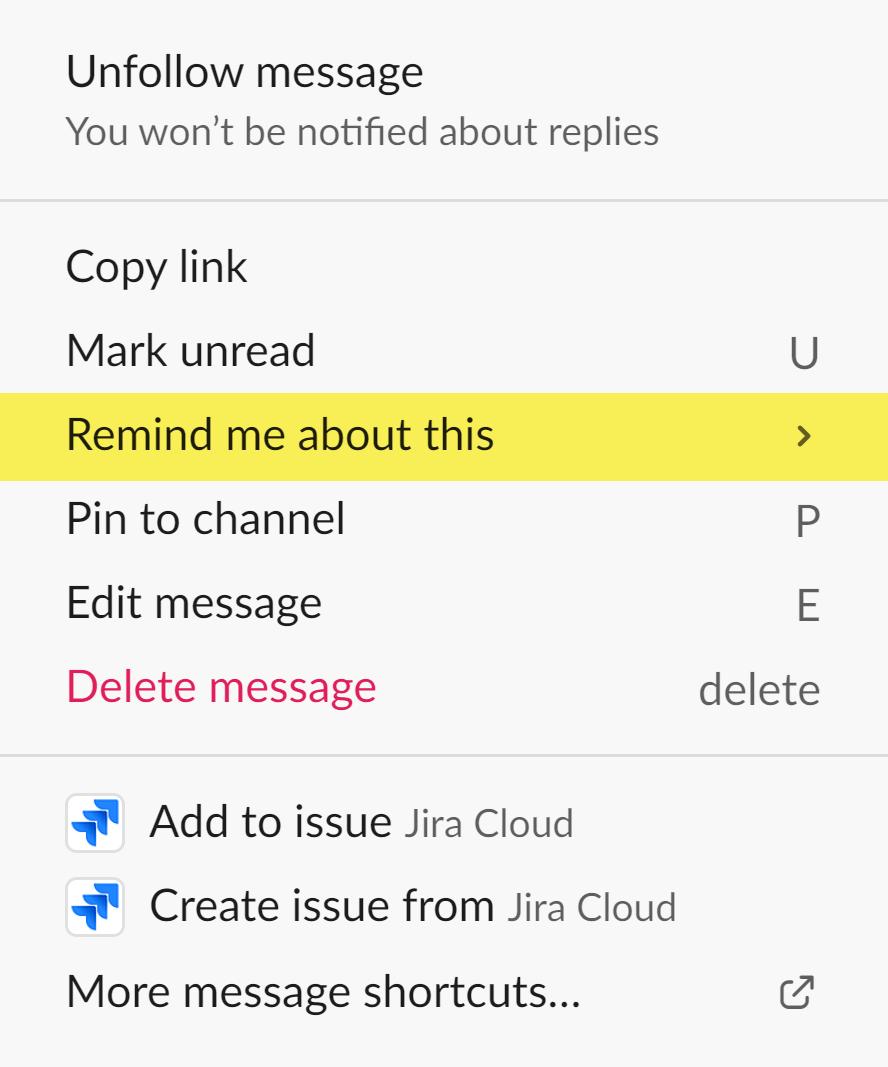Mark the message as unread
The width and height of the screenshot is (888, 1067).
[190, 351]
